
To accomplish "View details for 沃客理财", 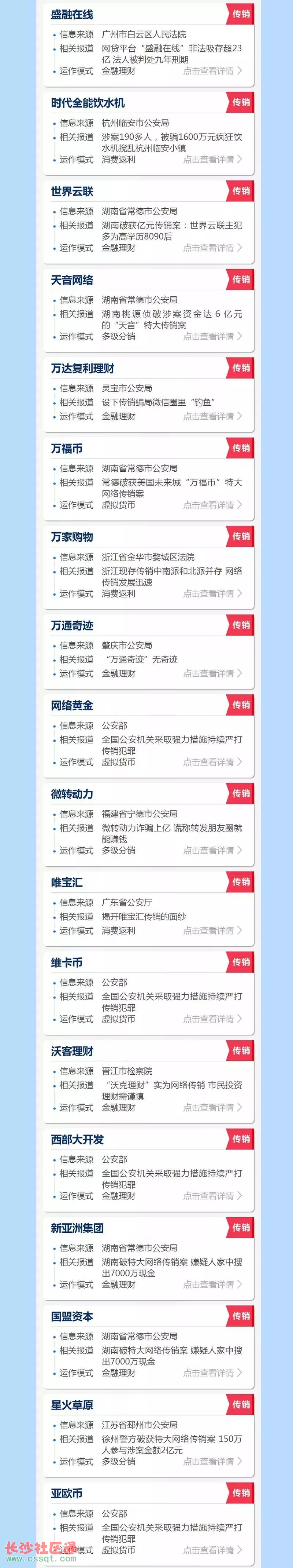I will pos(212,1107).
